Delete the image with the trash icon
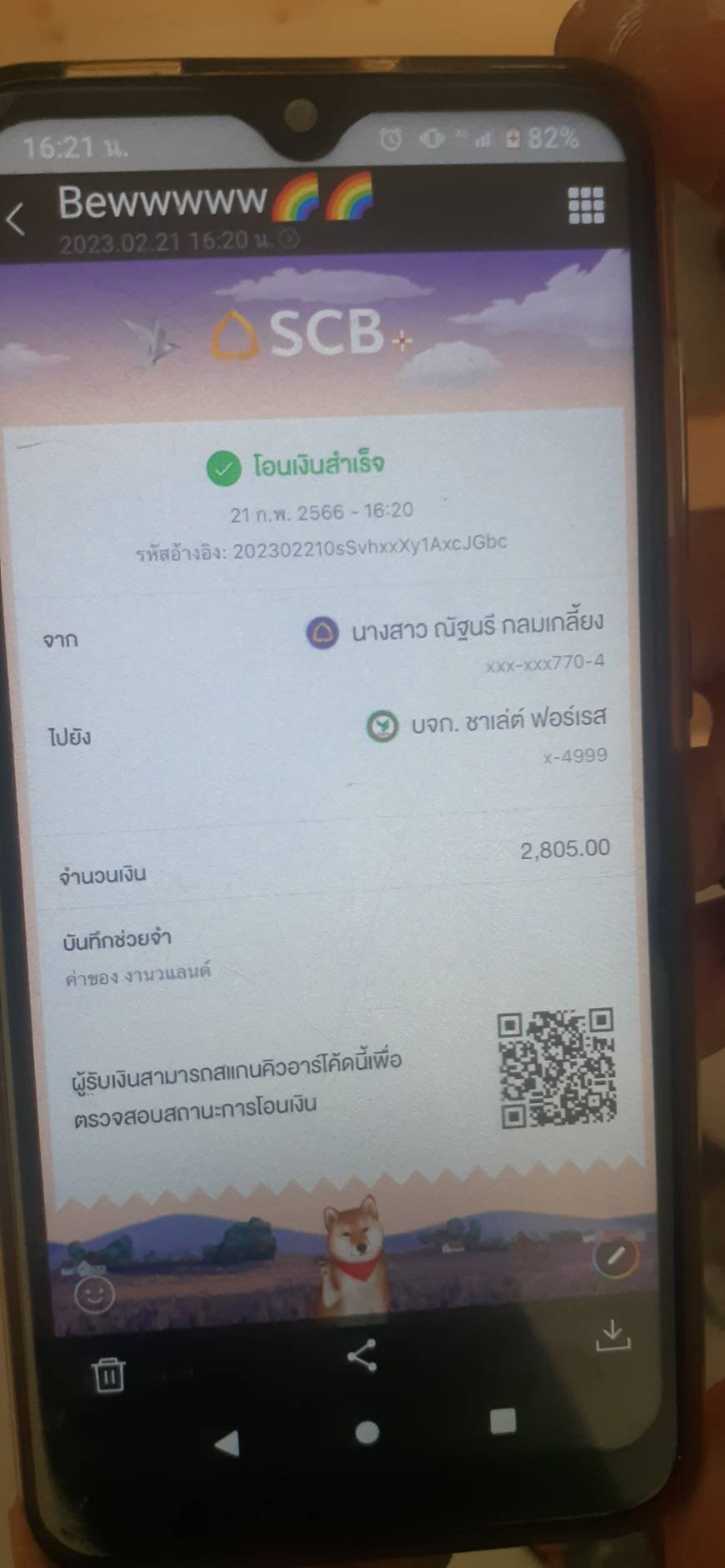This screenshot has height=1568, width=725. pos(108,1374)
